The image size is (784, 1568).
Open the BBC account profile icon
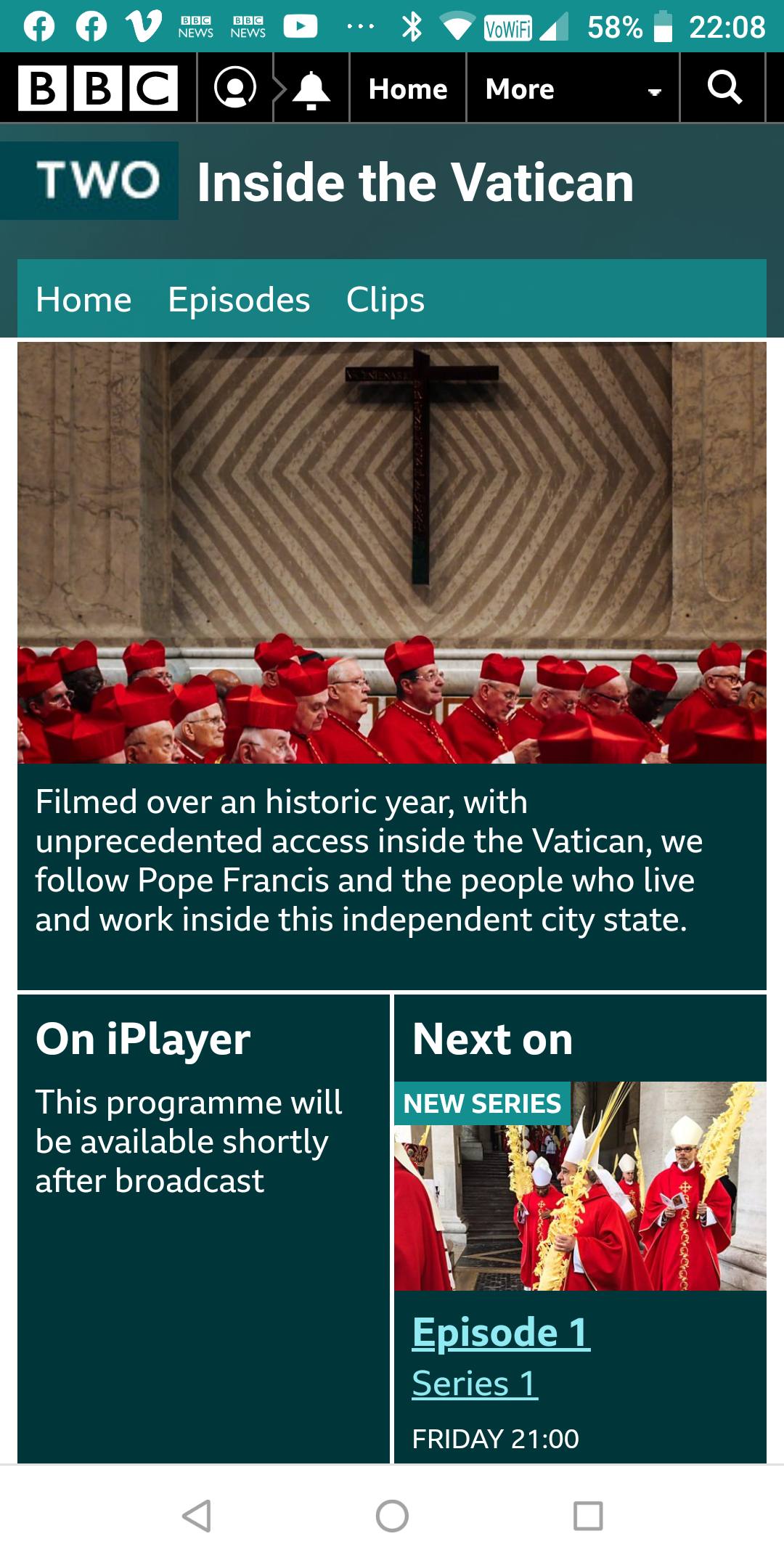234,89
